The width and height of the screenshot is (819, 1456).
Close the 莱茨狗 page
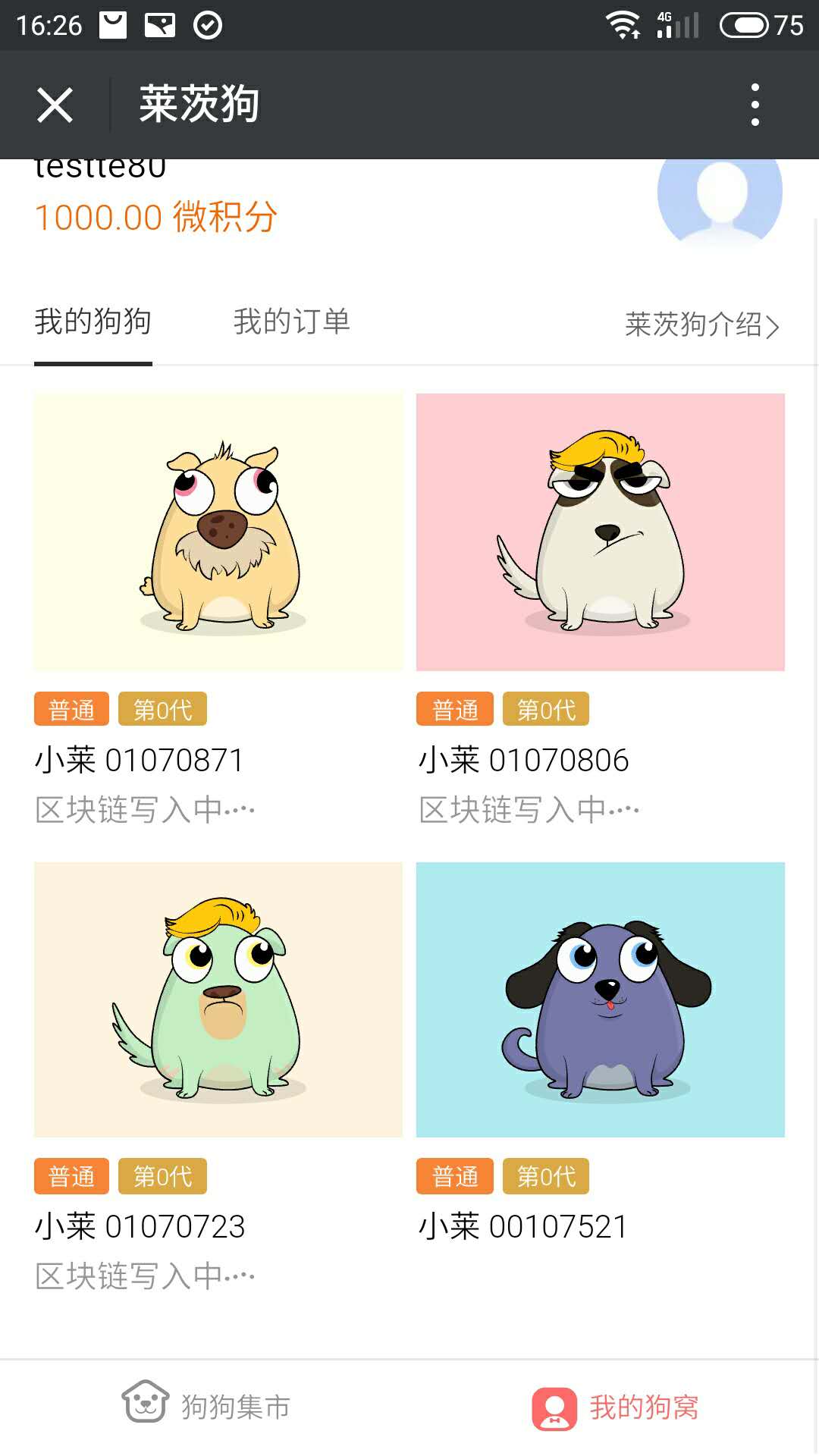pyautogui.click(x=55, y=105)
